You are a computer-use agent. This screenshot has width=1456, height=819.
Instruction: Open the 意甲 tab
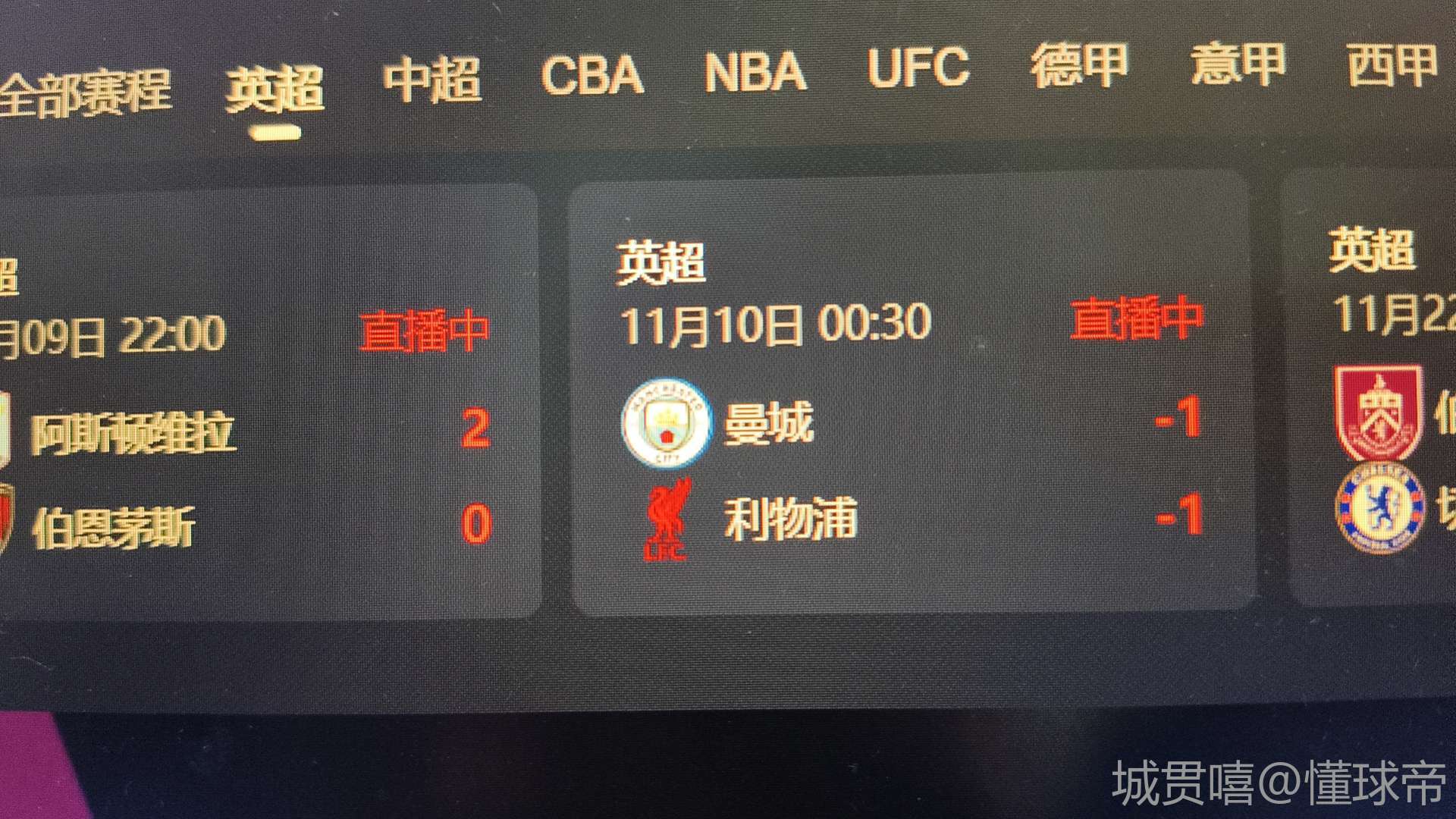[1238, 64]
